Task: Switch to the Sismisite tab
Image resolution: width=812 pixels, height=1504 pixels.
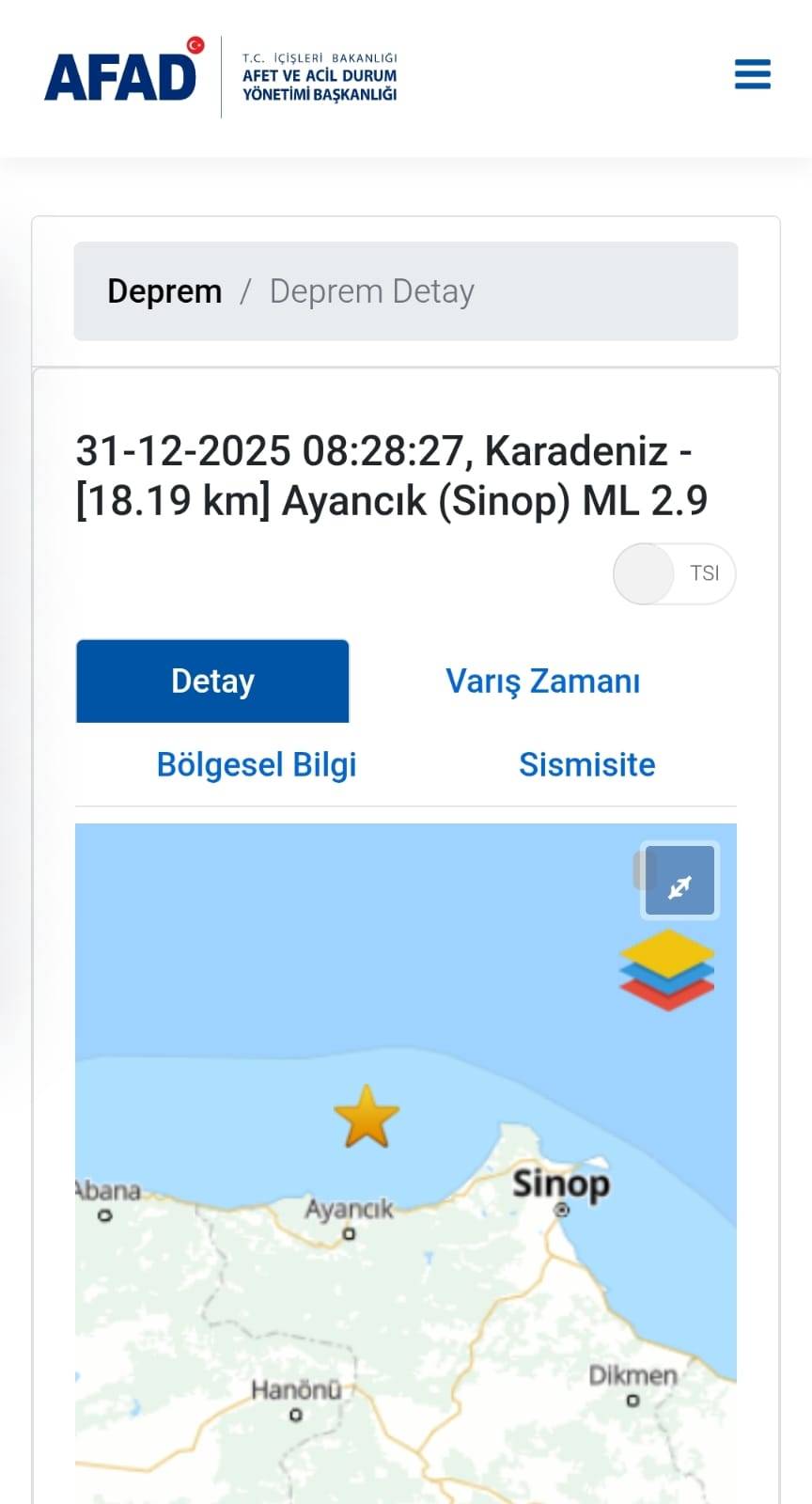Action: pyautogui.click(x=586, y=764)
